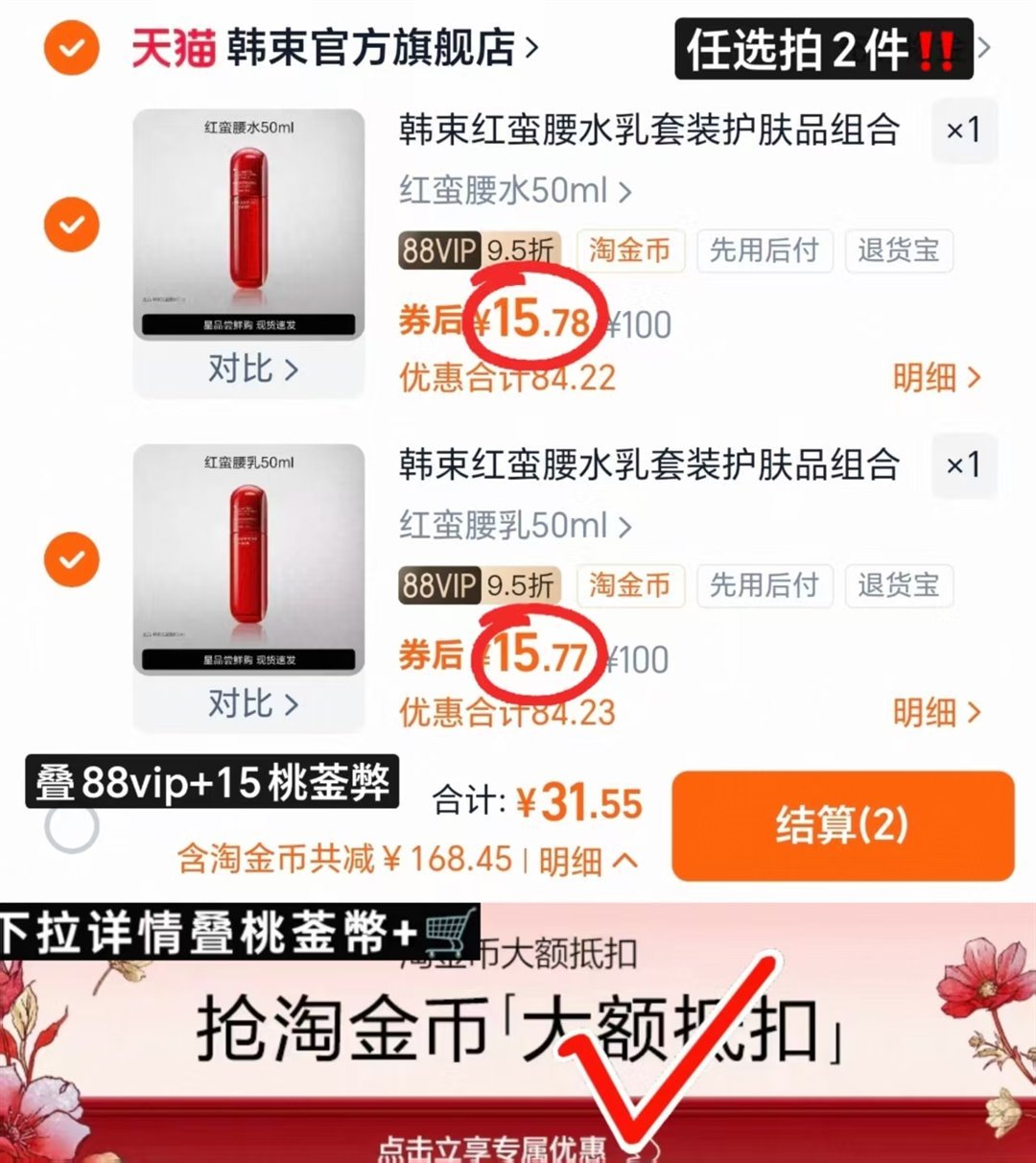Open the 淘金币 tag on 红蛮腰水

[x=630, y=251]
